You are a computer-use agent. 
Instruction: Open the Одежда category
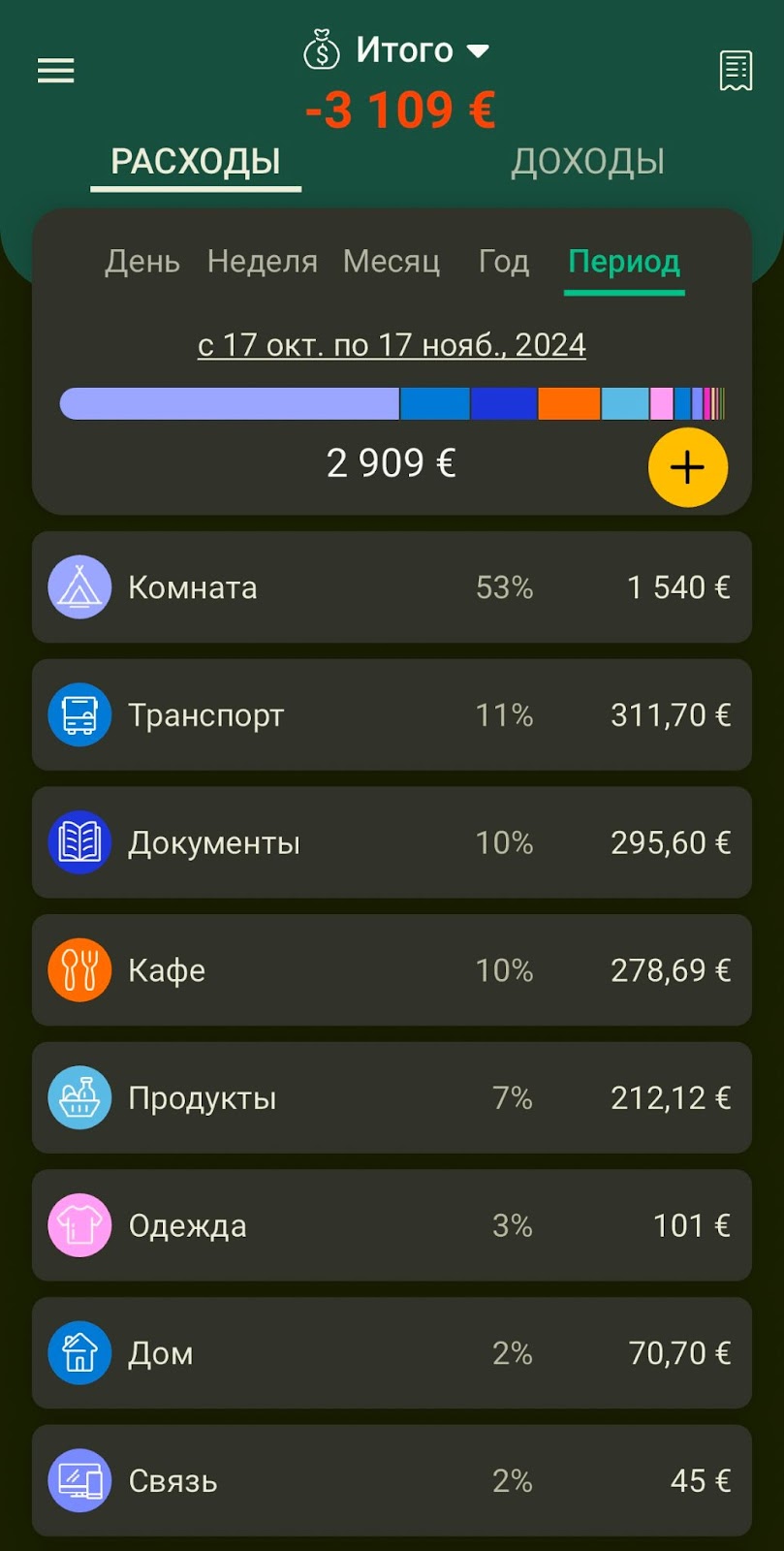[392, 1225]
